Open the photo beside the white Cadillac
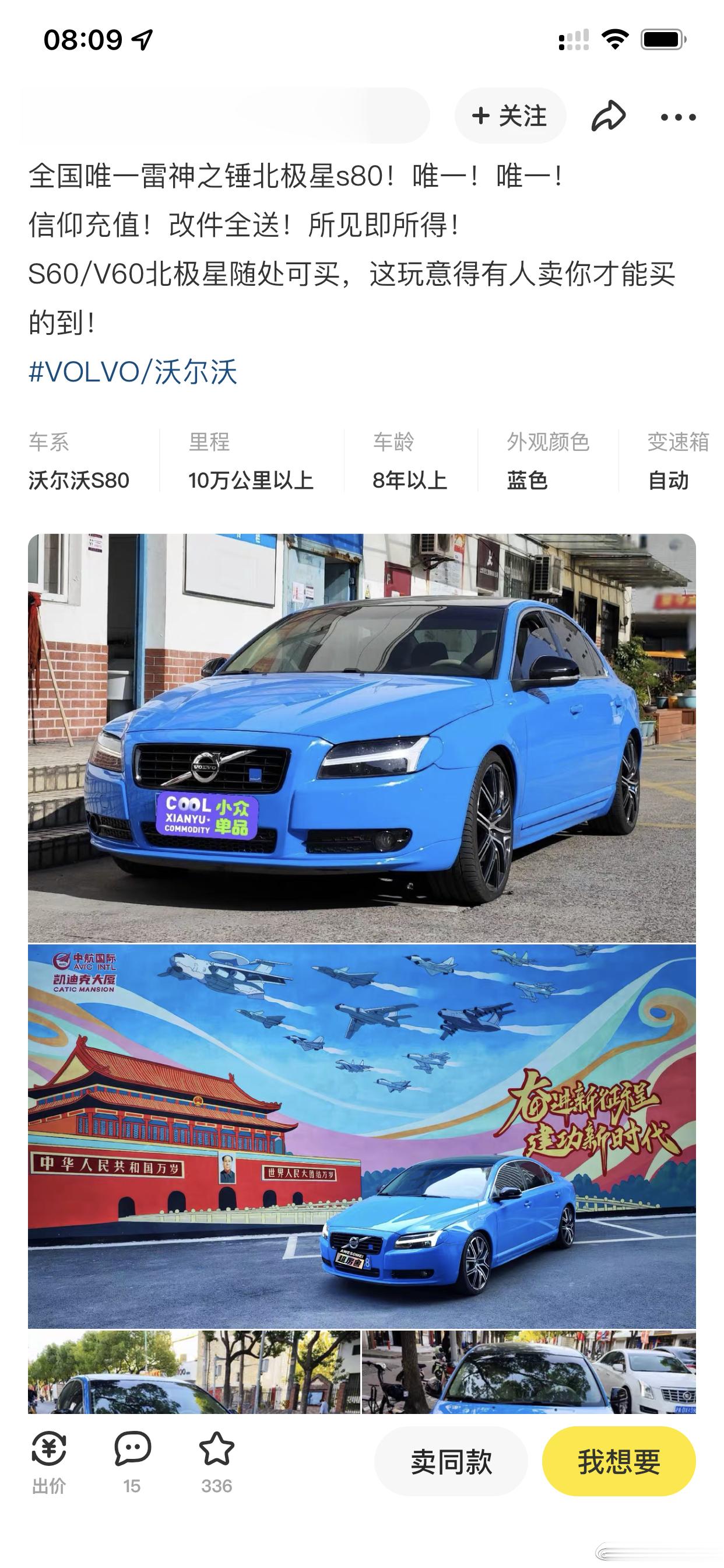The width and height of the screenshot is (724, 1568). 529,1373
